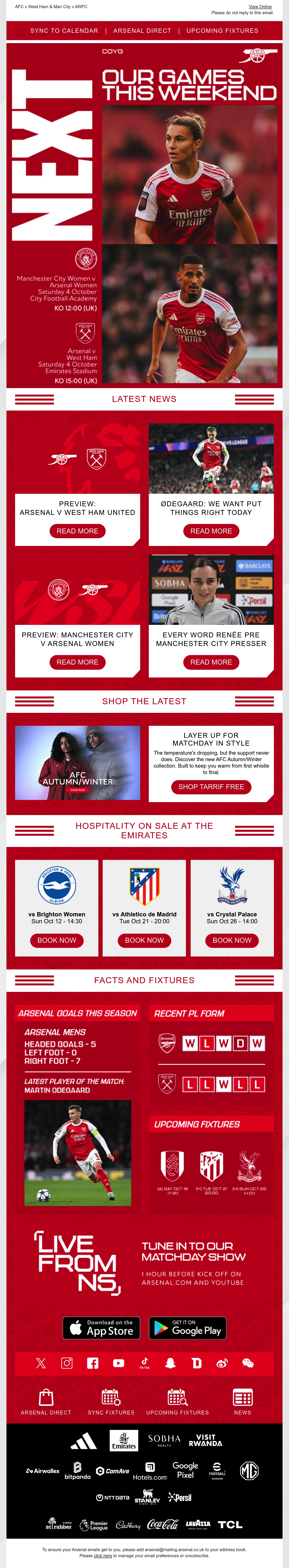Tap the News icon in the footer

[243, 1402]
